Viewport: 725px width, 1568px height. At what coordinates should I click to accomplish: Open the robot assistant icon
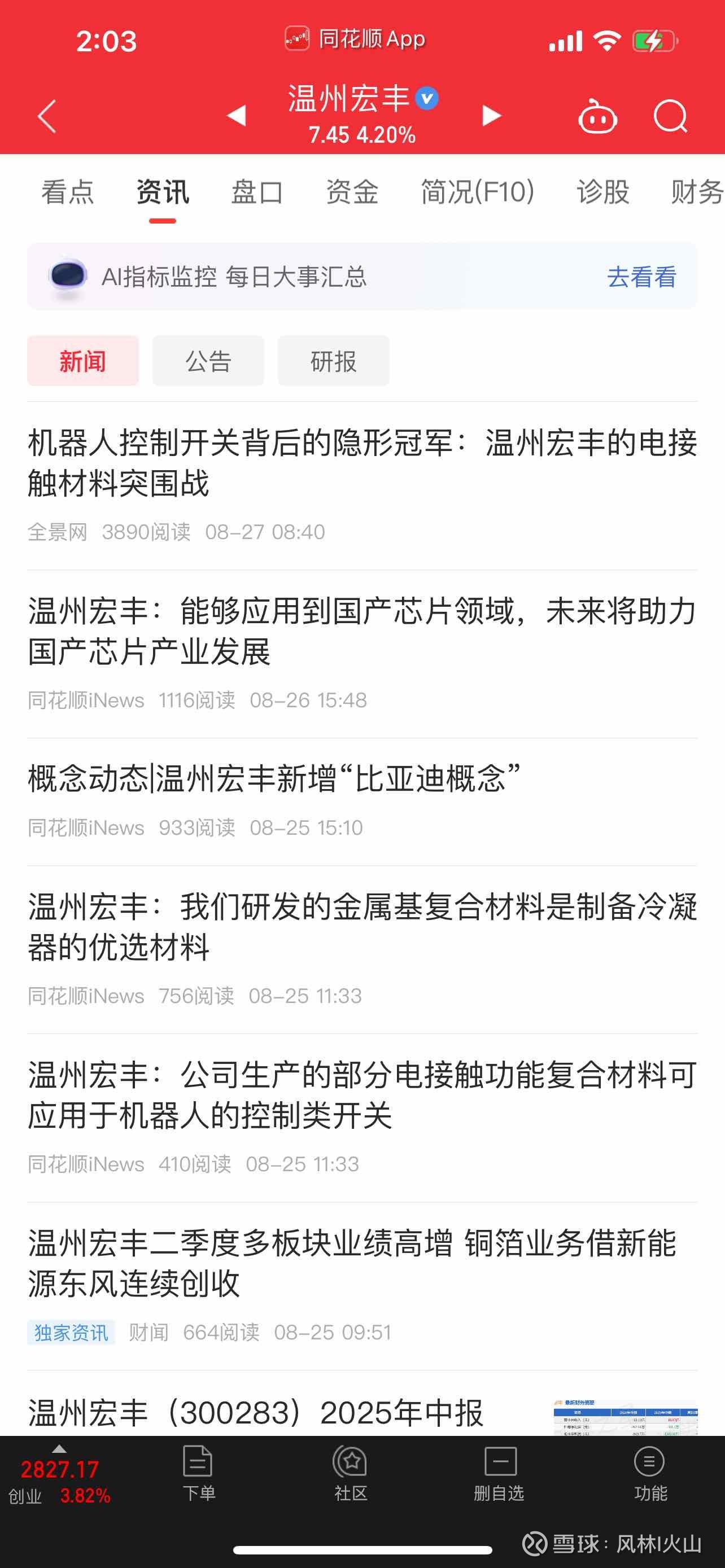point(597,116)
